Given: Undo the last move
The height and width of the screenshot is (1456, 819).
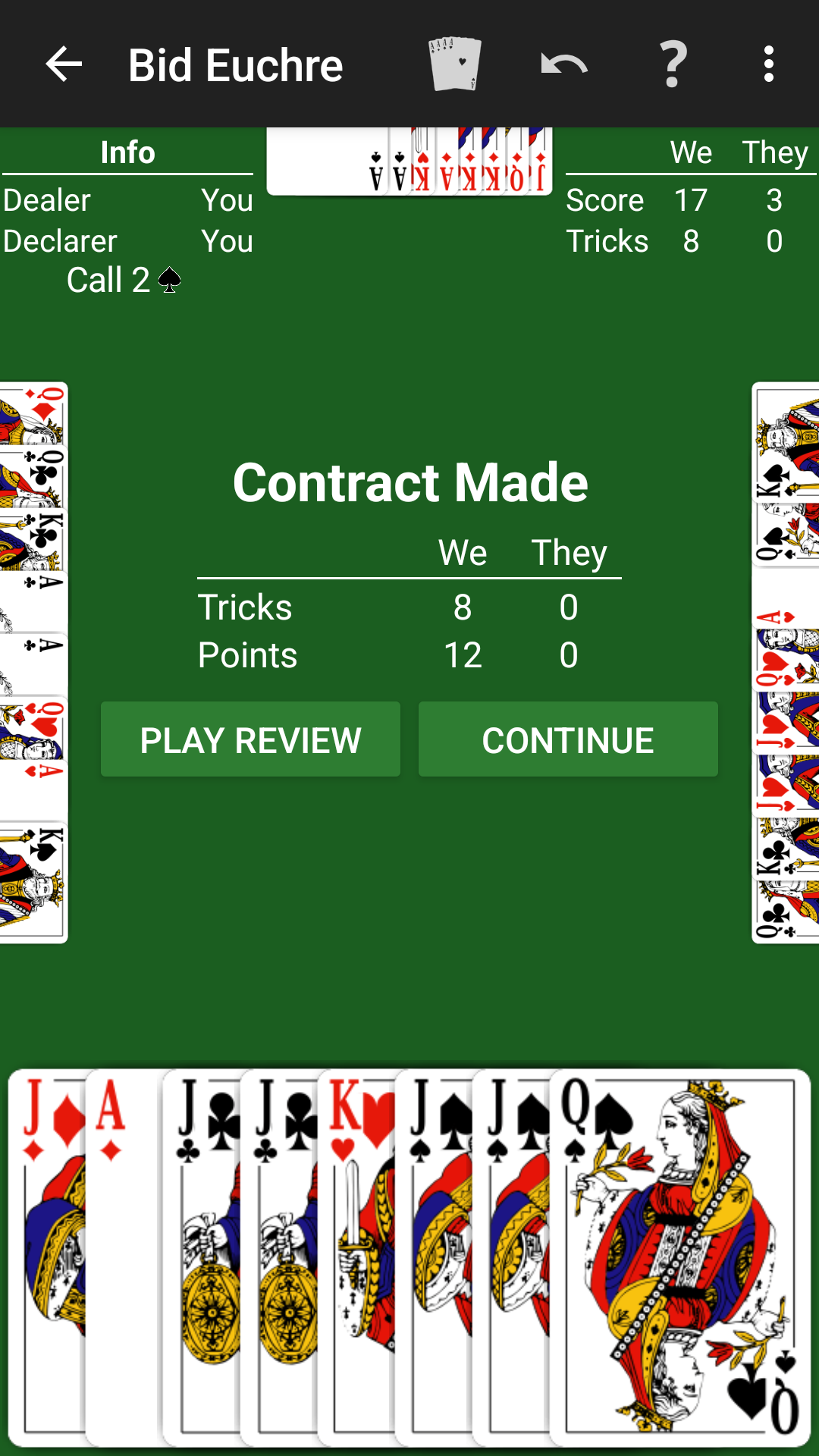Looking at the screenshot, I should pyautogui.click(x=564, y=64).
